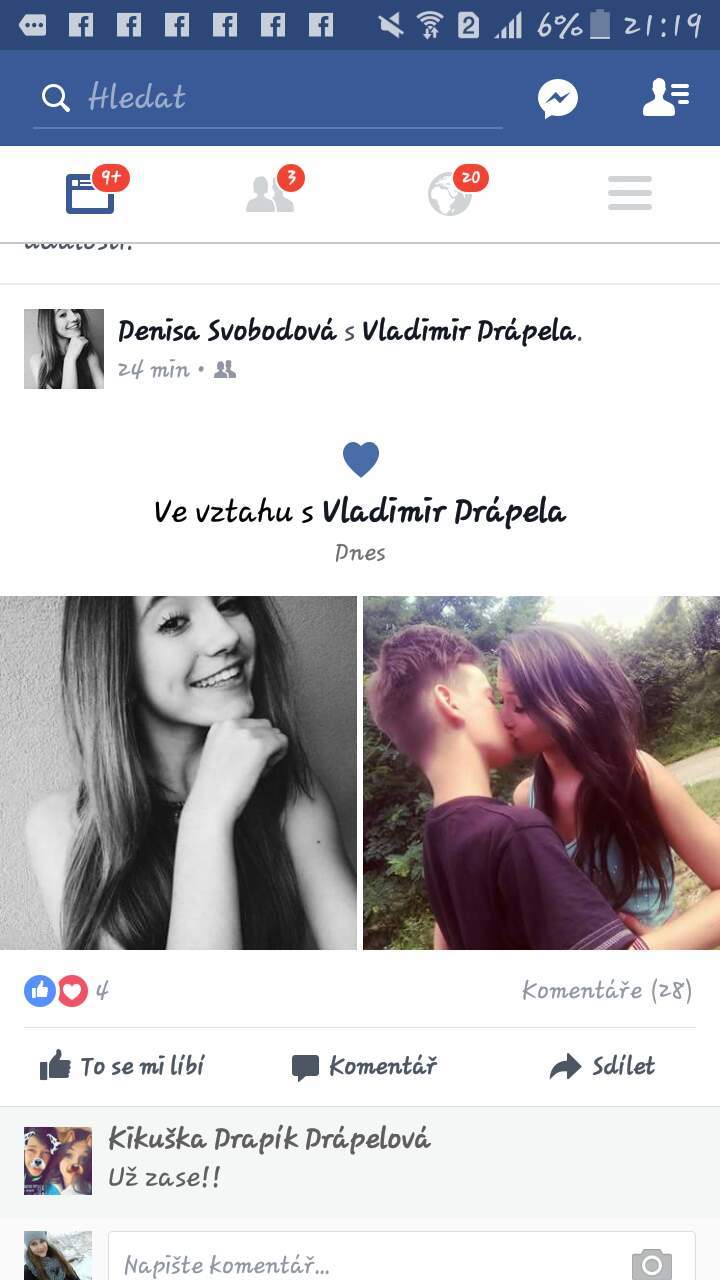Viewport: 720px width, 1280px height.
Task: Switch to the news feed tab
Action: pos(90,193)
